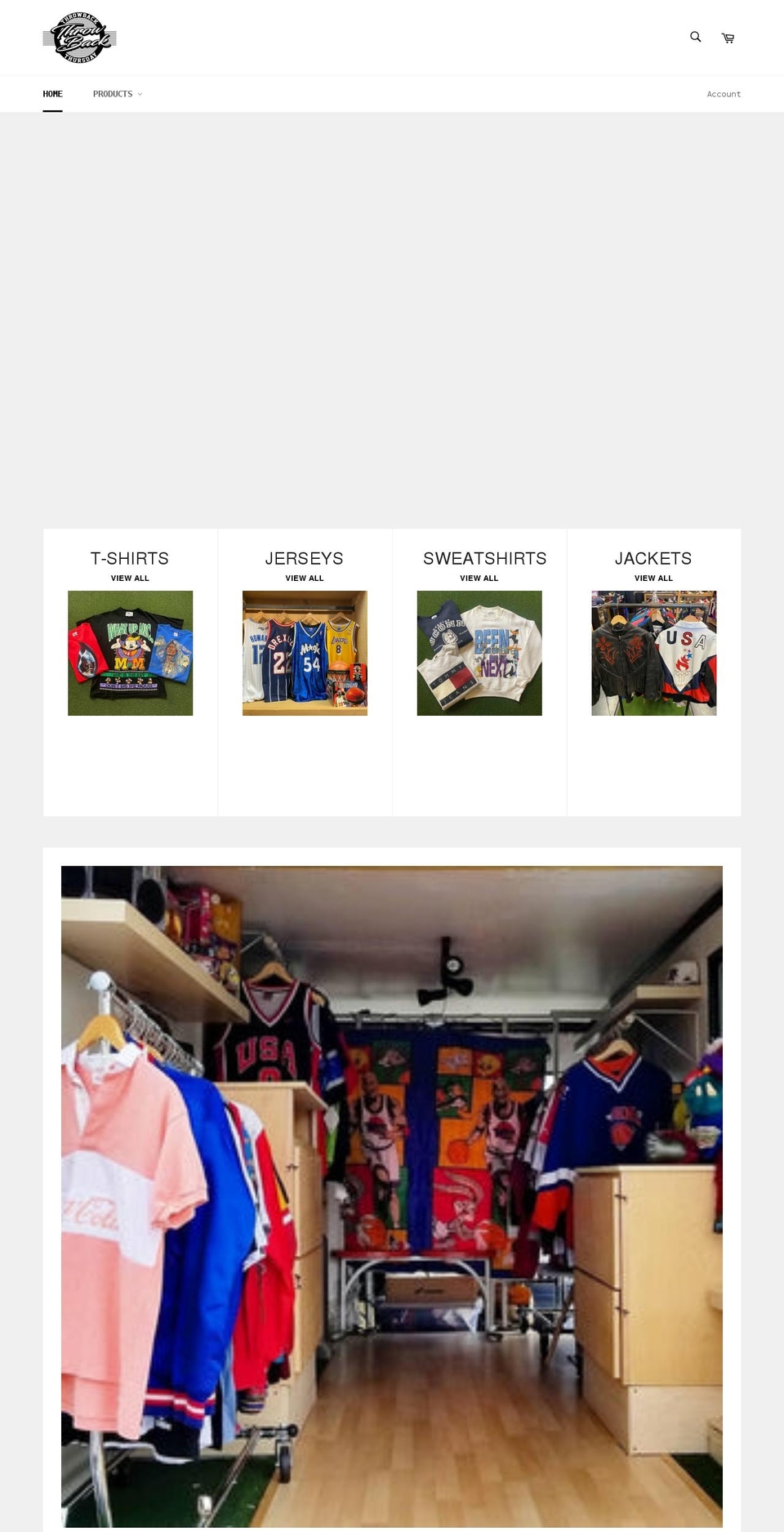Image resolution: width=784 pixels, height=1532 pixels.
Task: Open the Account link
Action: tap(724, 94)
